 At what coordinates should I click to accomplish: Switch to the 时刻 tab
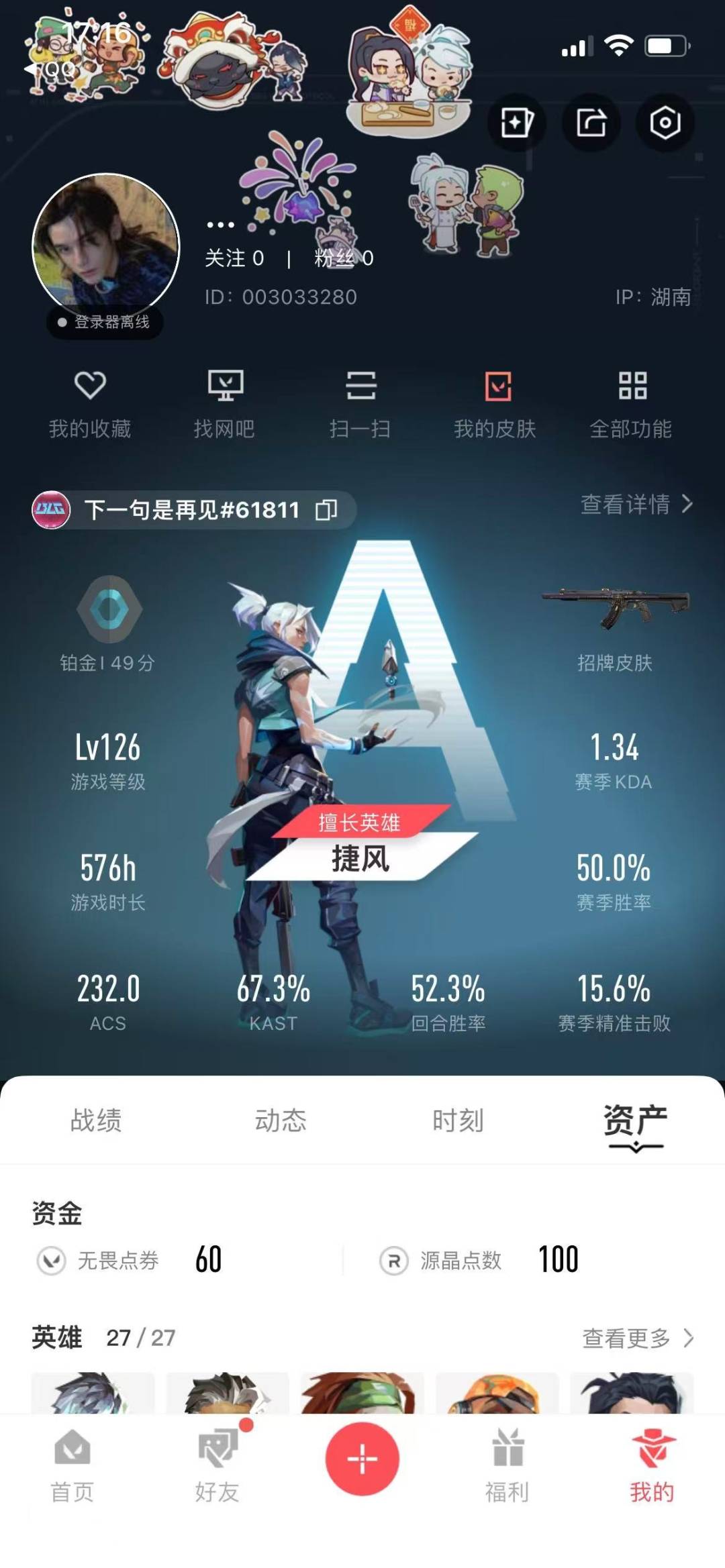pos(458,1120)
